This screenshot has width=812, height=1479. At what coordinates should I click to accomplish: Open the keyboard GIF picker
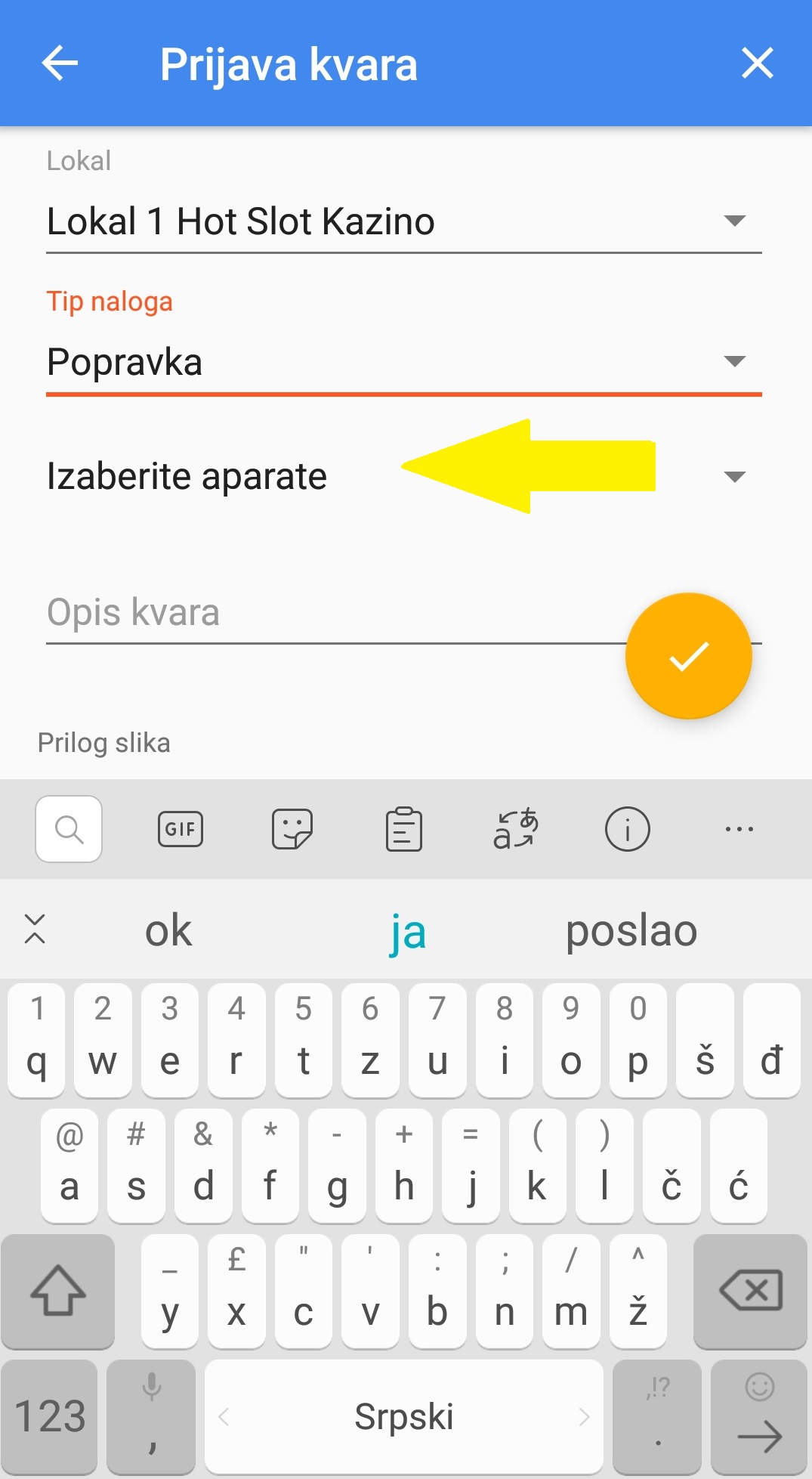(x=181, y=829)
